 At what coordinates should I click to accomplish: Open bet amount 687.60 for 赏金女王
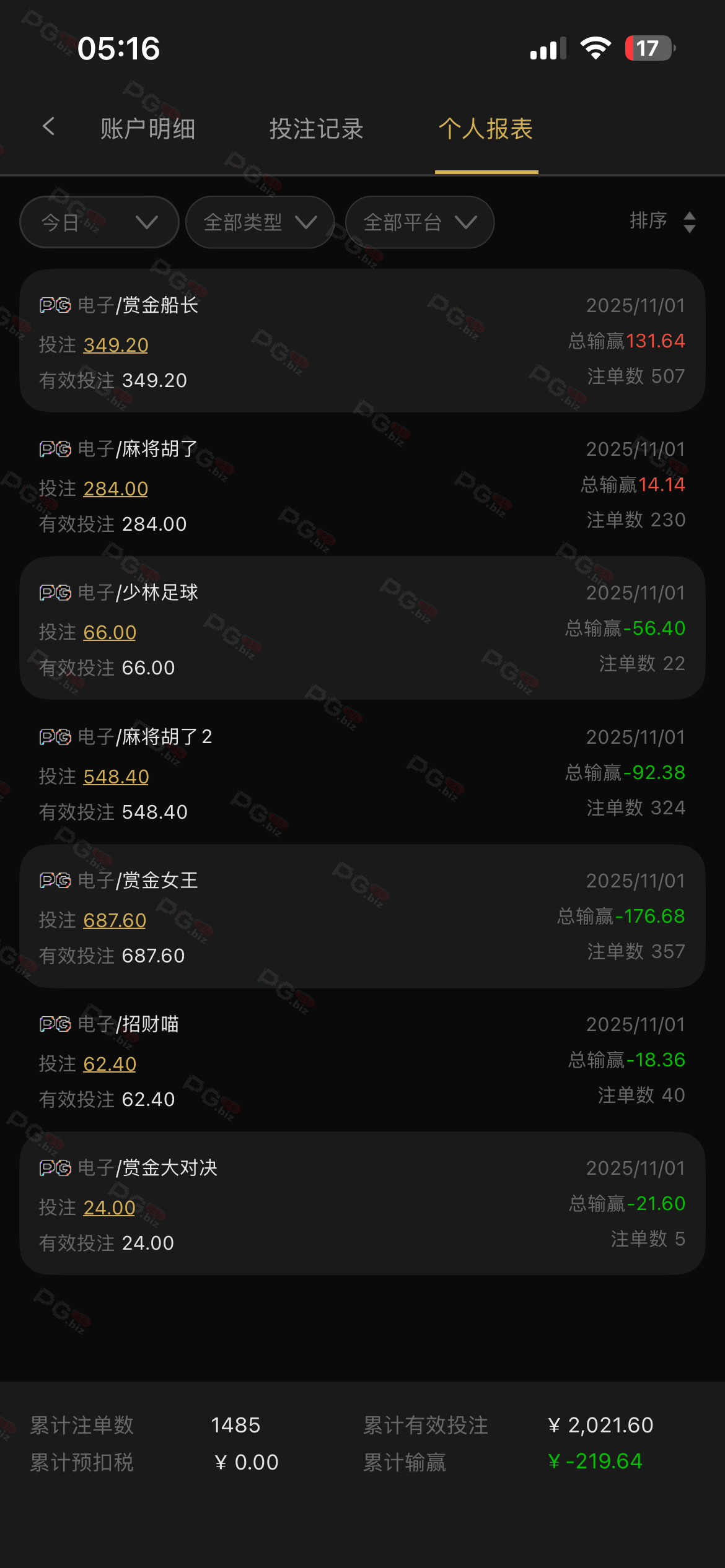click(x=115, y=920)
